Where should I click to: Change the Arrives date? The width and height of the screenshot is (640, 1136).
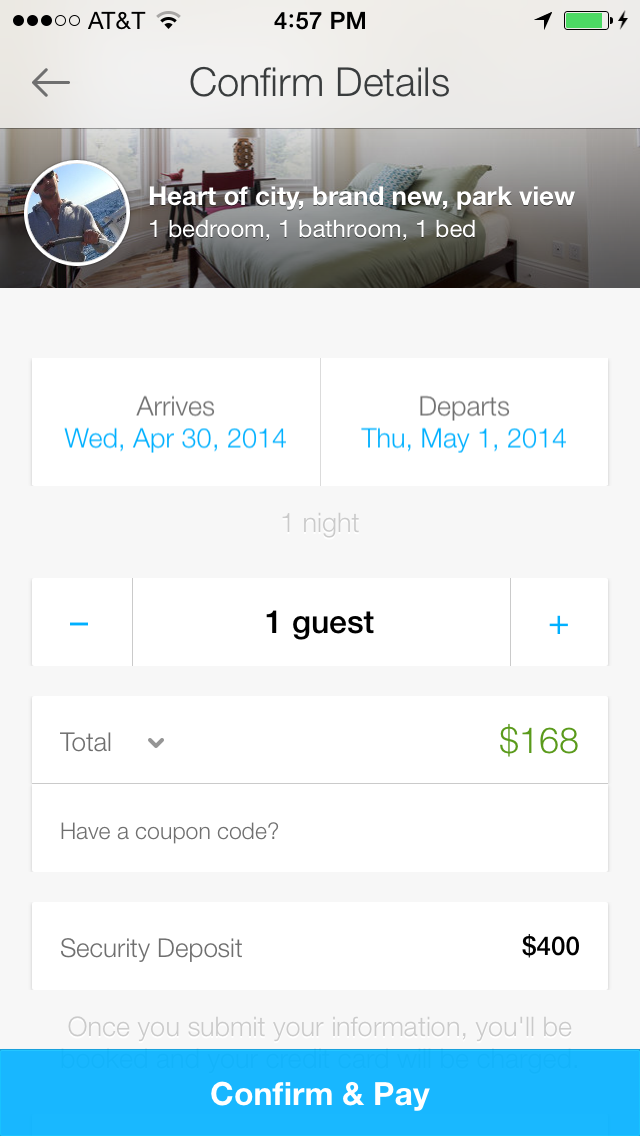pyautogui.click(x=176, y=423)
